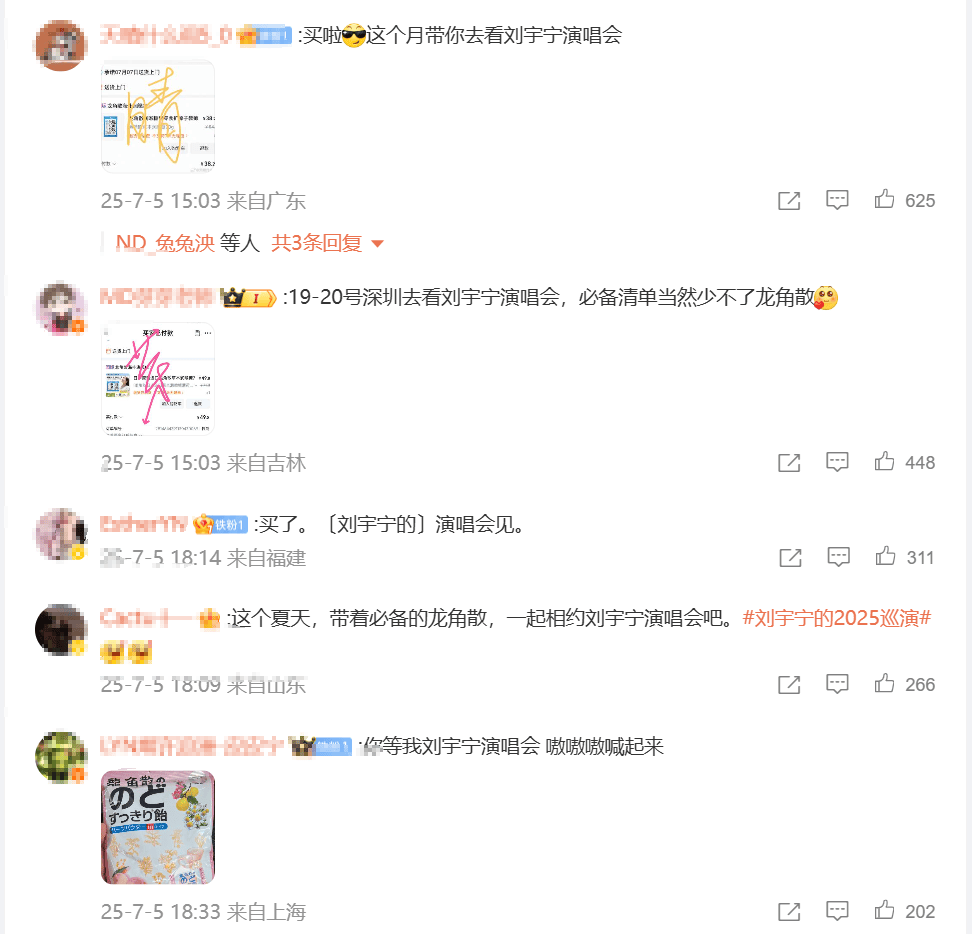972x934 pixels.
Task: View image under 19-20号深圳 comment
Action: coord(158,379)
